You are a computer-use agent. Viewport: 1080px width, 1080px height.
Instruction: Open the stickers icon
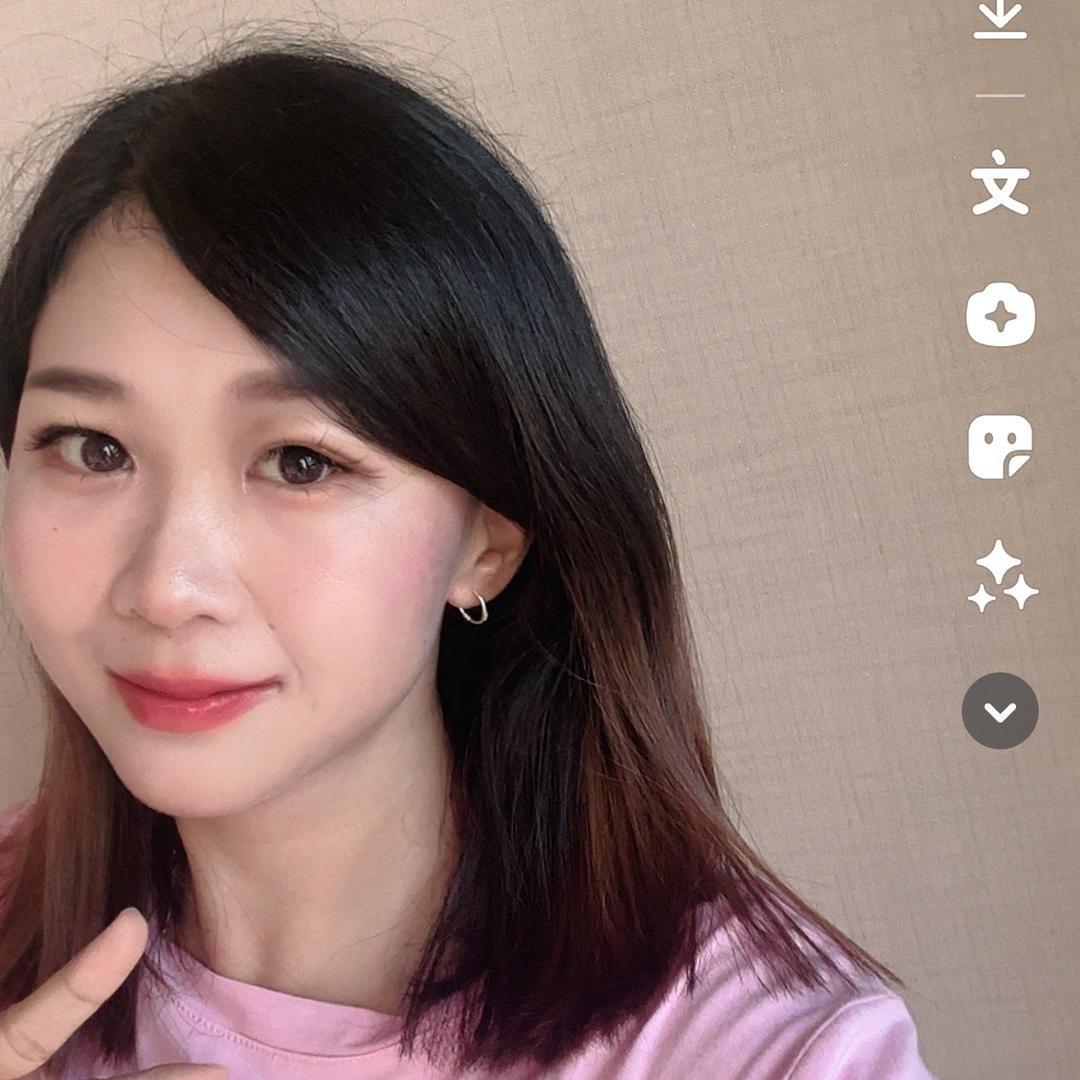[1000, 447]
